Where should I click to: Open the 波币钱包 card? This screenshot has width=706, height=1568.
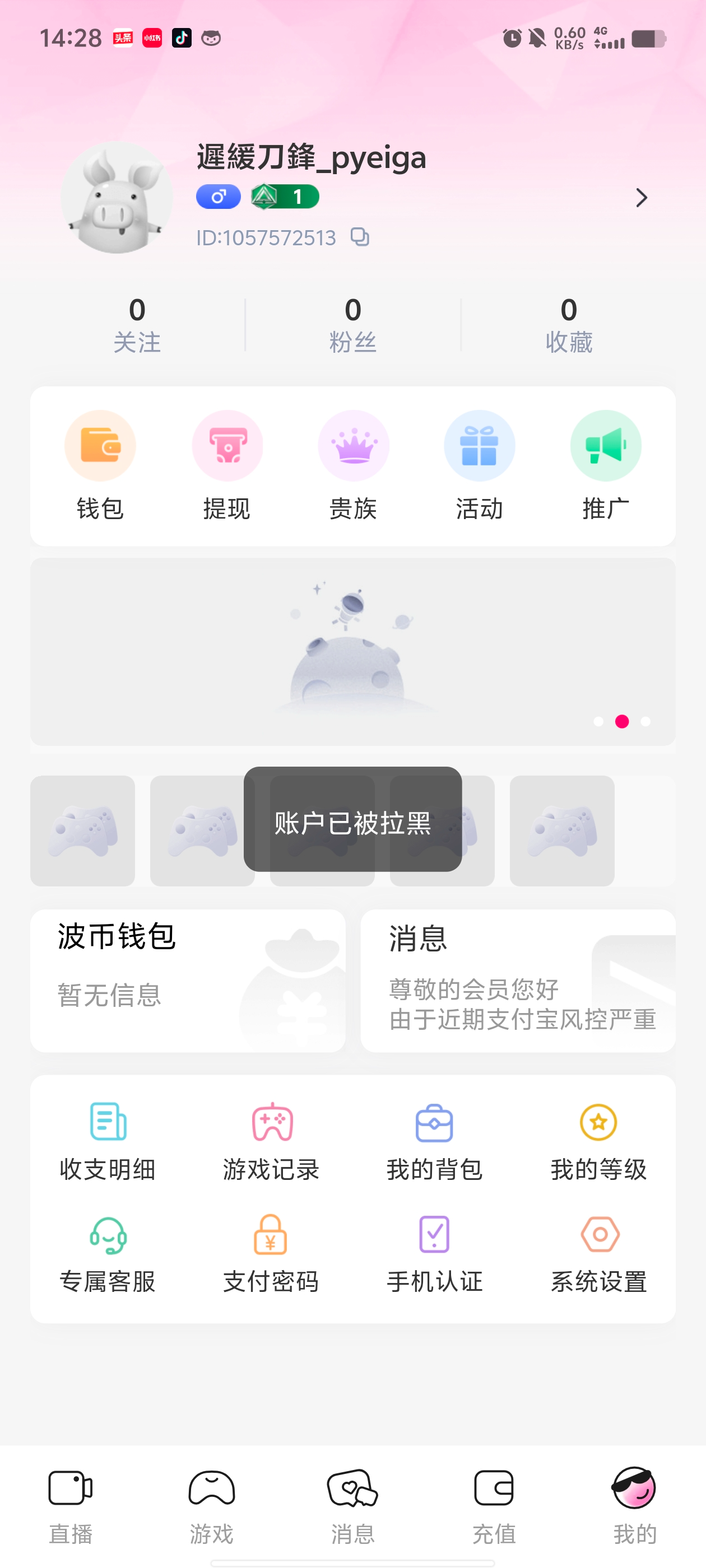coord(188,980)
